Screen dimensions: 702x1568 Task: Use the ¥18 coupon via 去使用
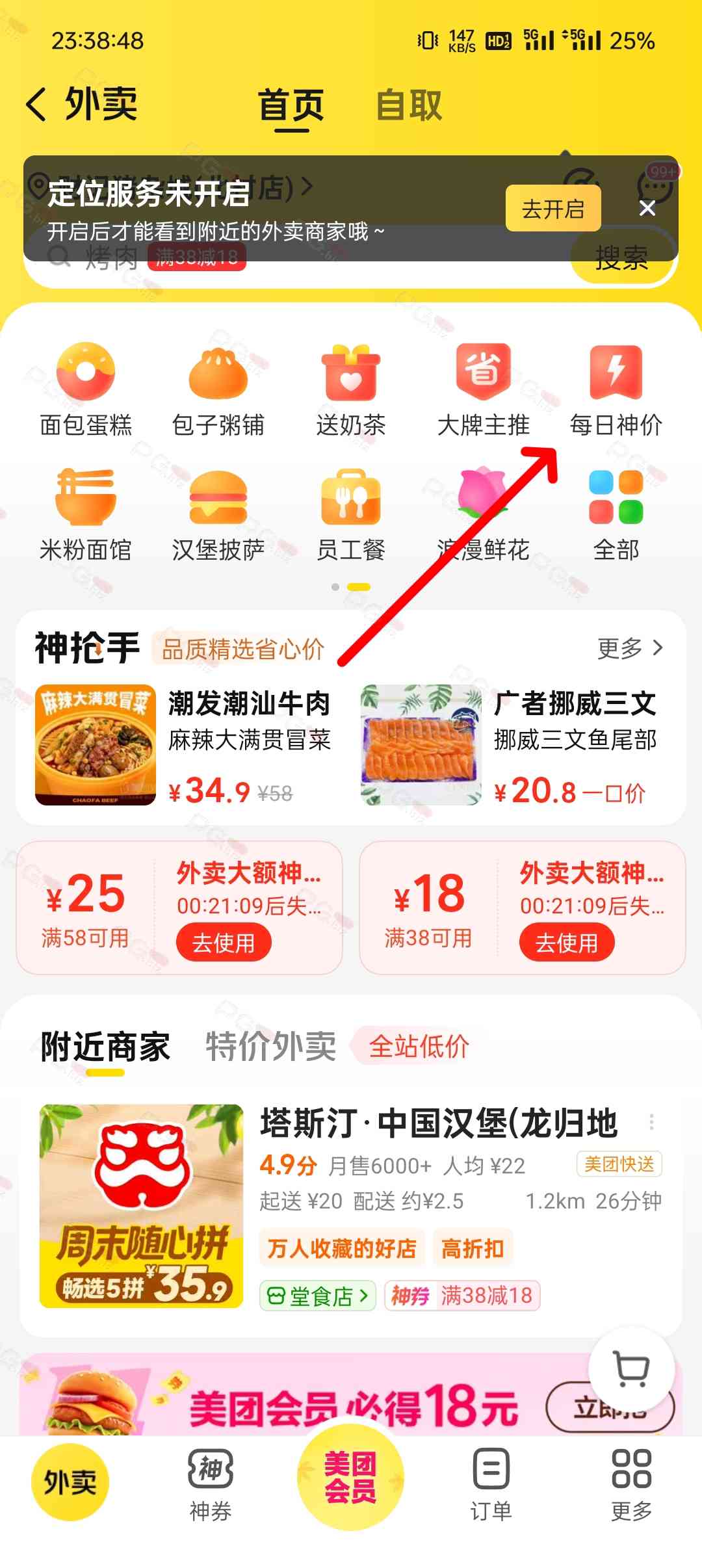point(566,943)
